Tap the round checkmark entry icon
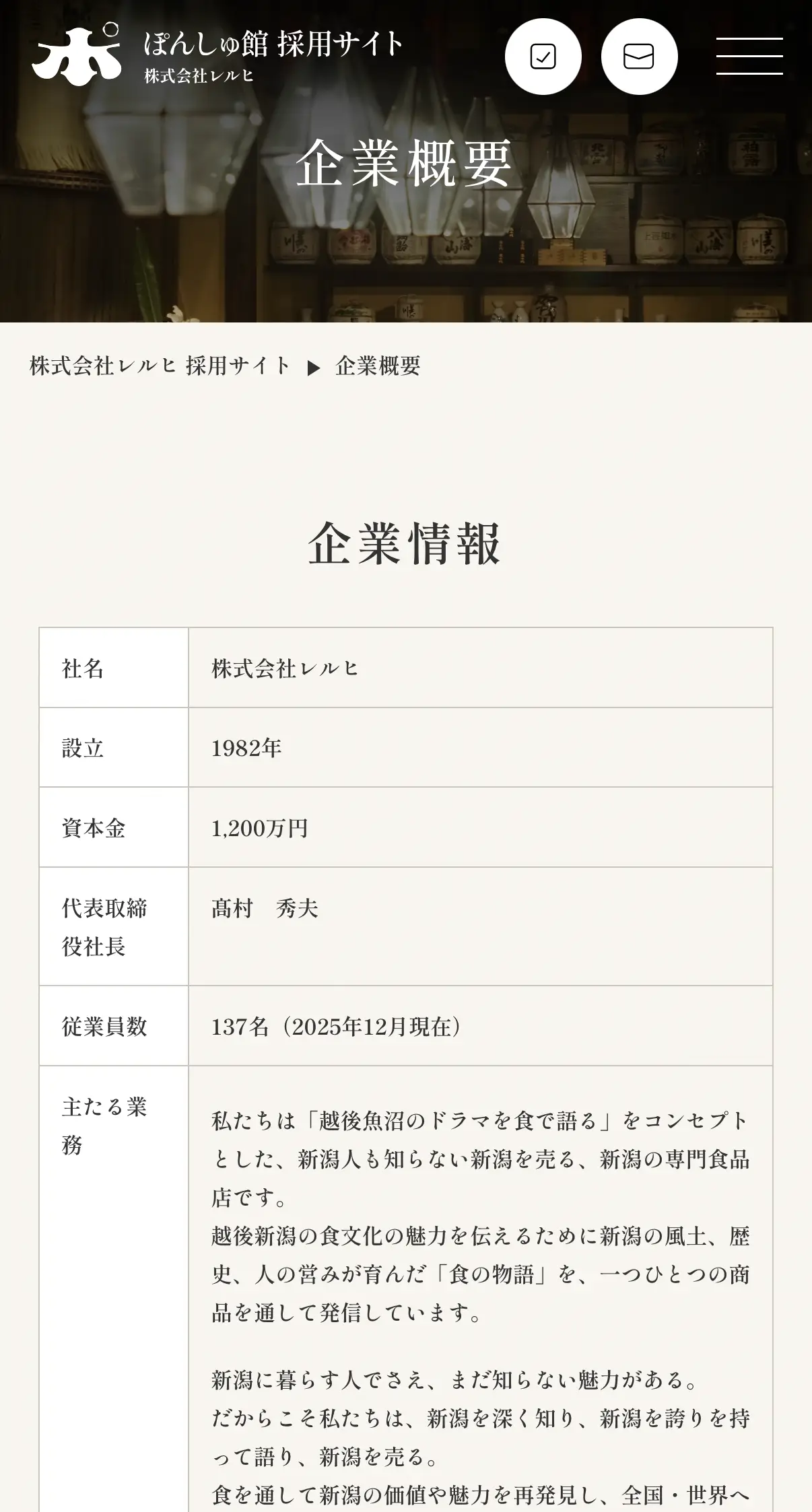This screenshot has width=812, height=1512. (x=543, y=57)
